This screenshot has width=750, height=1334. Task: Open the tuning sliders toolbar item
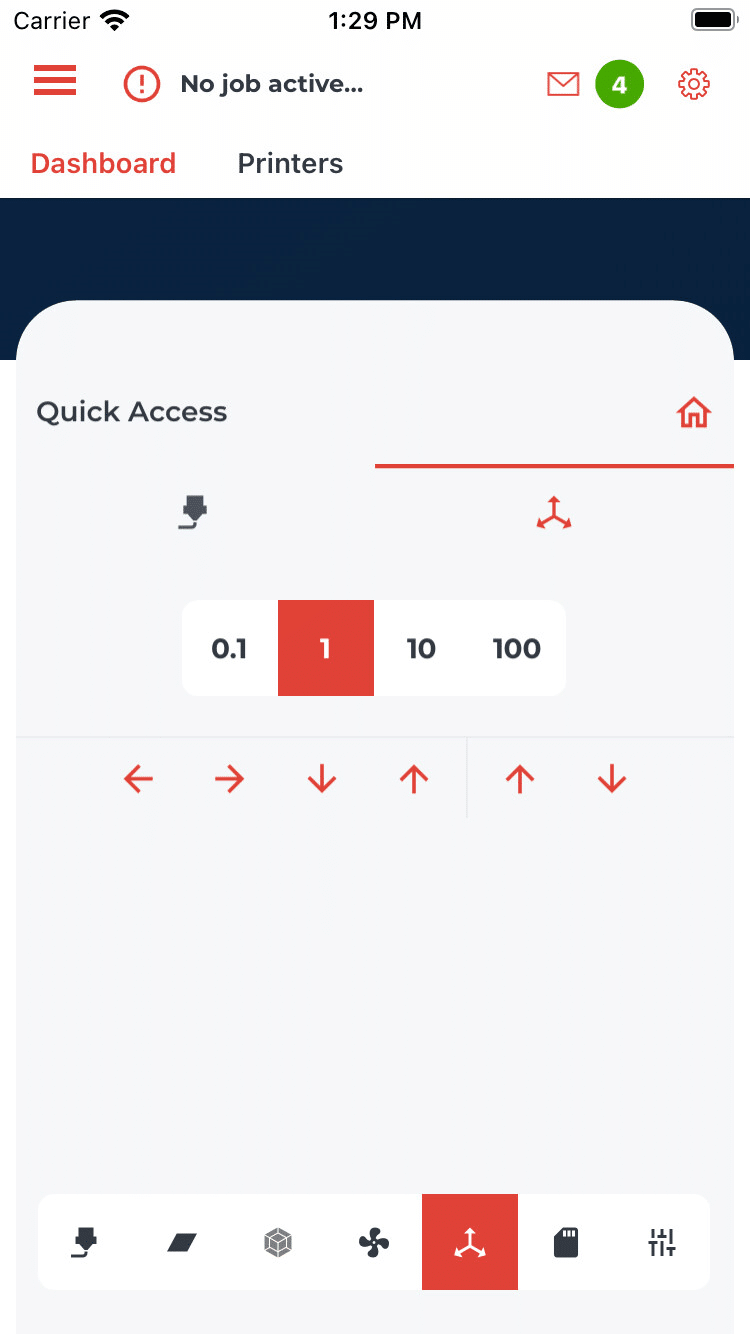pos(662,1243)
